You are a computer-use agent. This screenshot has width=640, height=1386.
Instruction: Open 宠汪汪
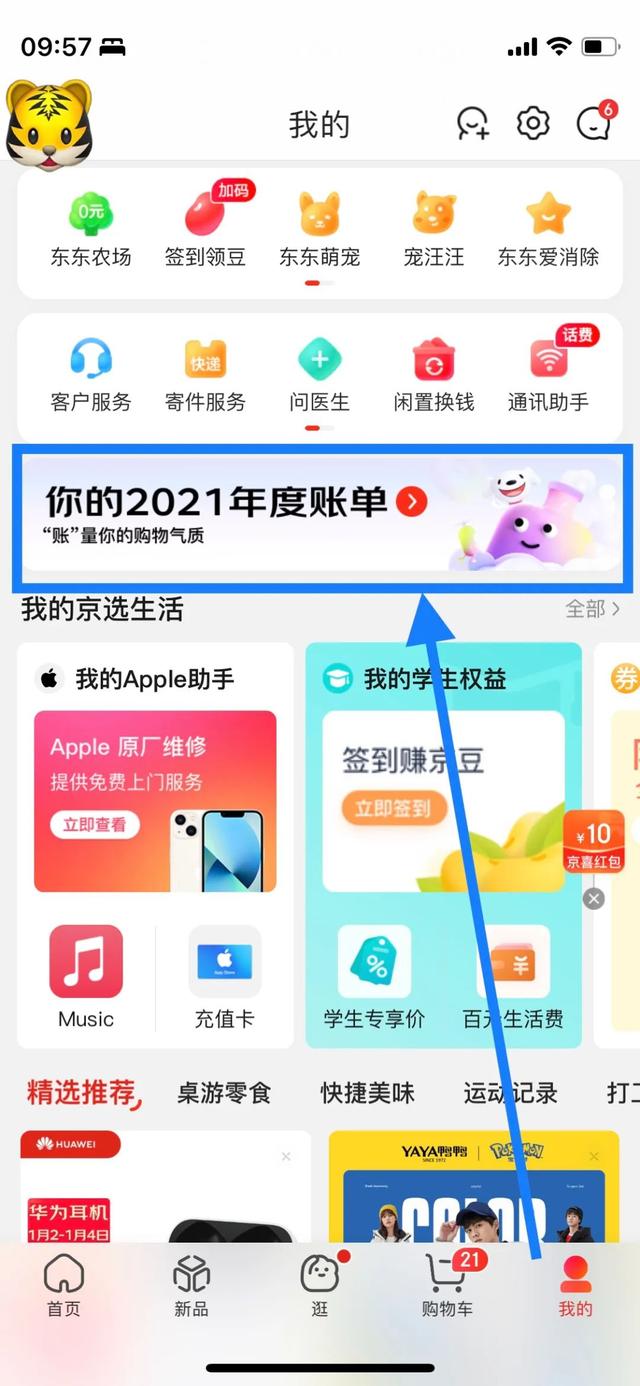pyautogui.click(x=434, y=230)
